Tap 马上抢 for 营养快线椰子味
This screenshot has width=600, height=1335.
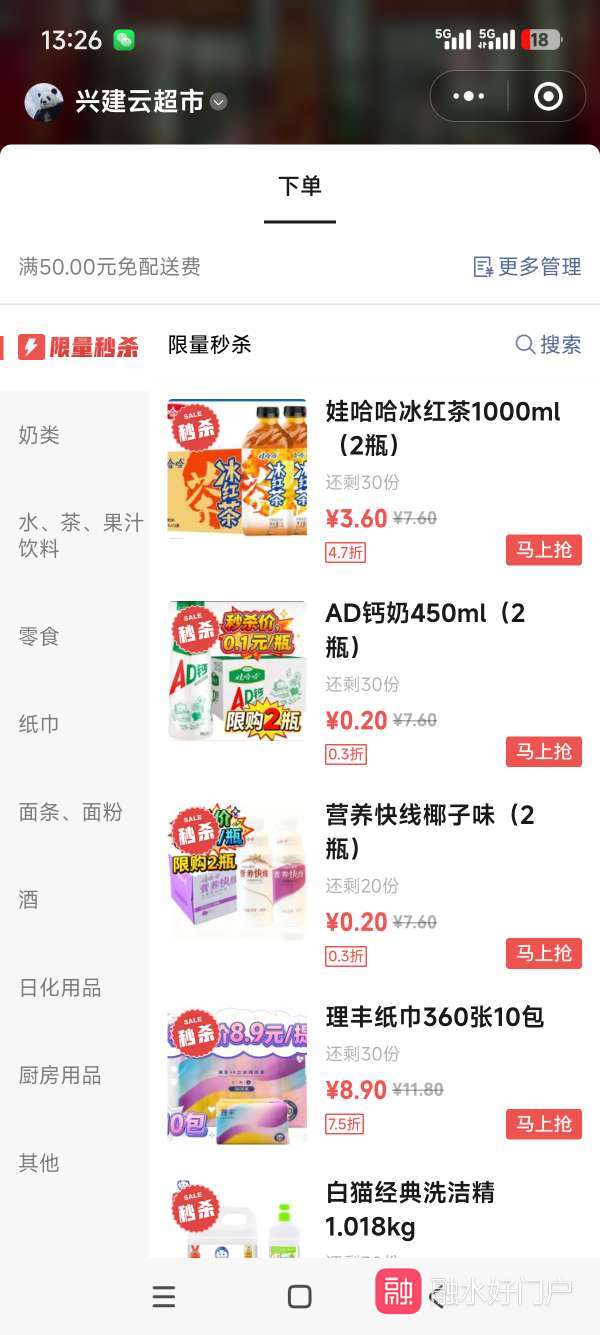[543, 954]
